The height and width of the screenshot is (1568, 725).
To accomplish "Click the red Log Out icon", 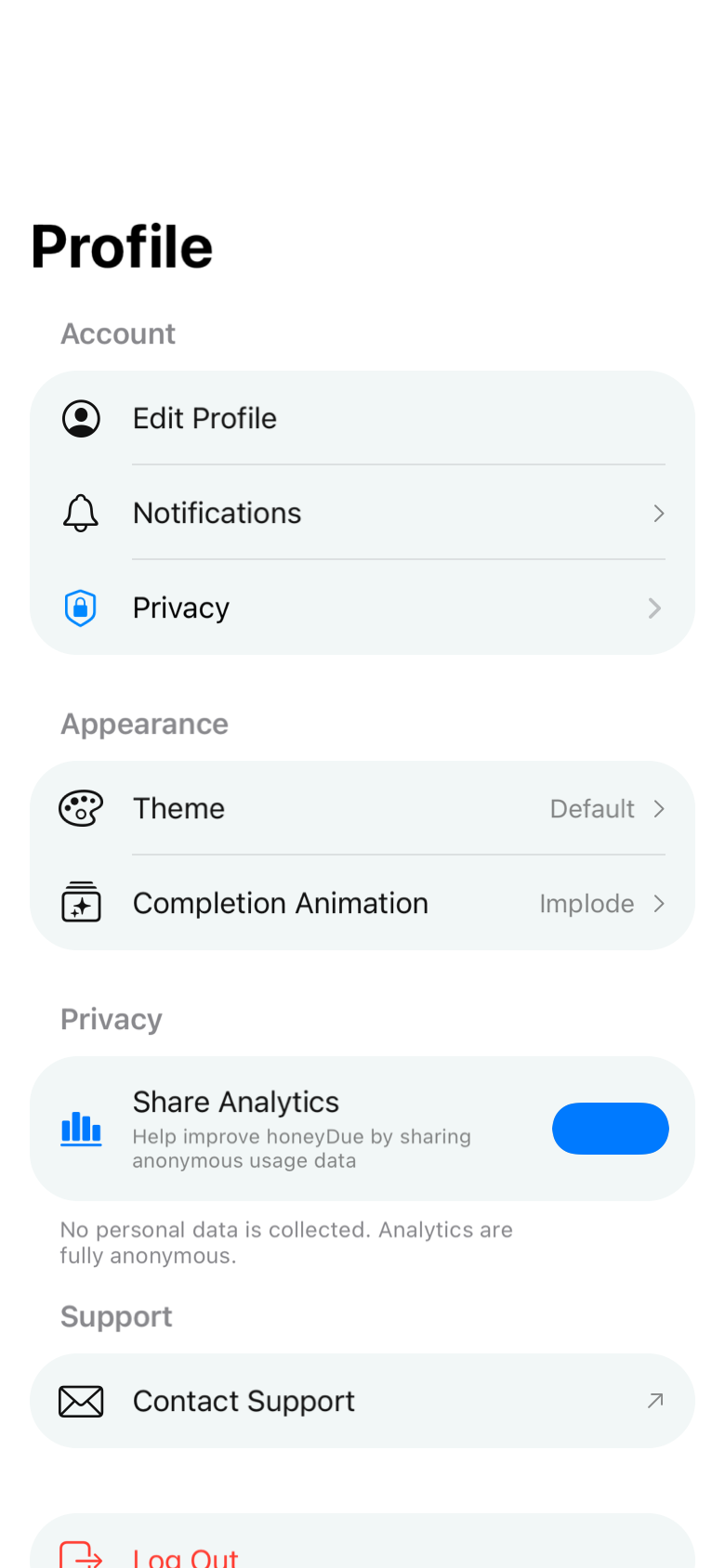I will 81,1554.
